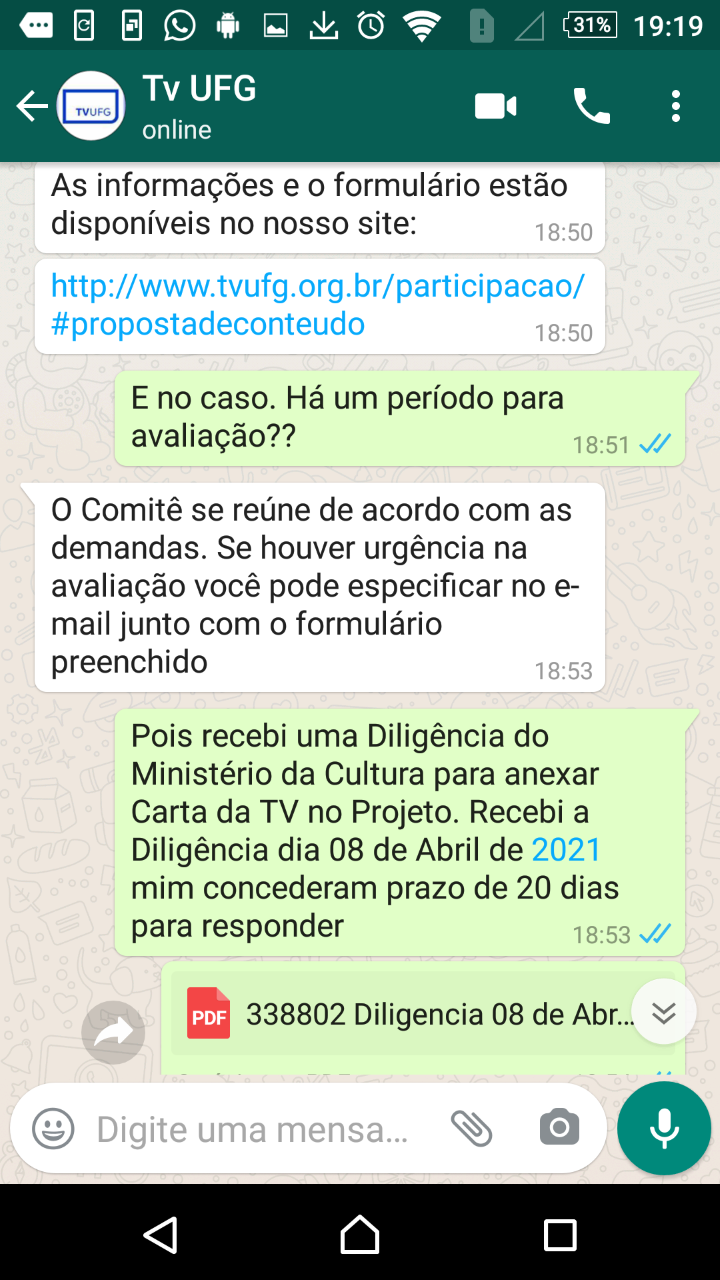Image resolution: width=720 pixels, height=1280 pixels.
Task: Open the tvufg.org.br participacao link
Action: [318, 305]
